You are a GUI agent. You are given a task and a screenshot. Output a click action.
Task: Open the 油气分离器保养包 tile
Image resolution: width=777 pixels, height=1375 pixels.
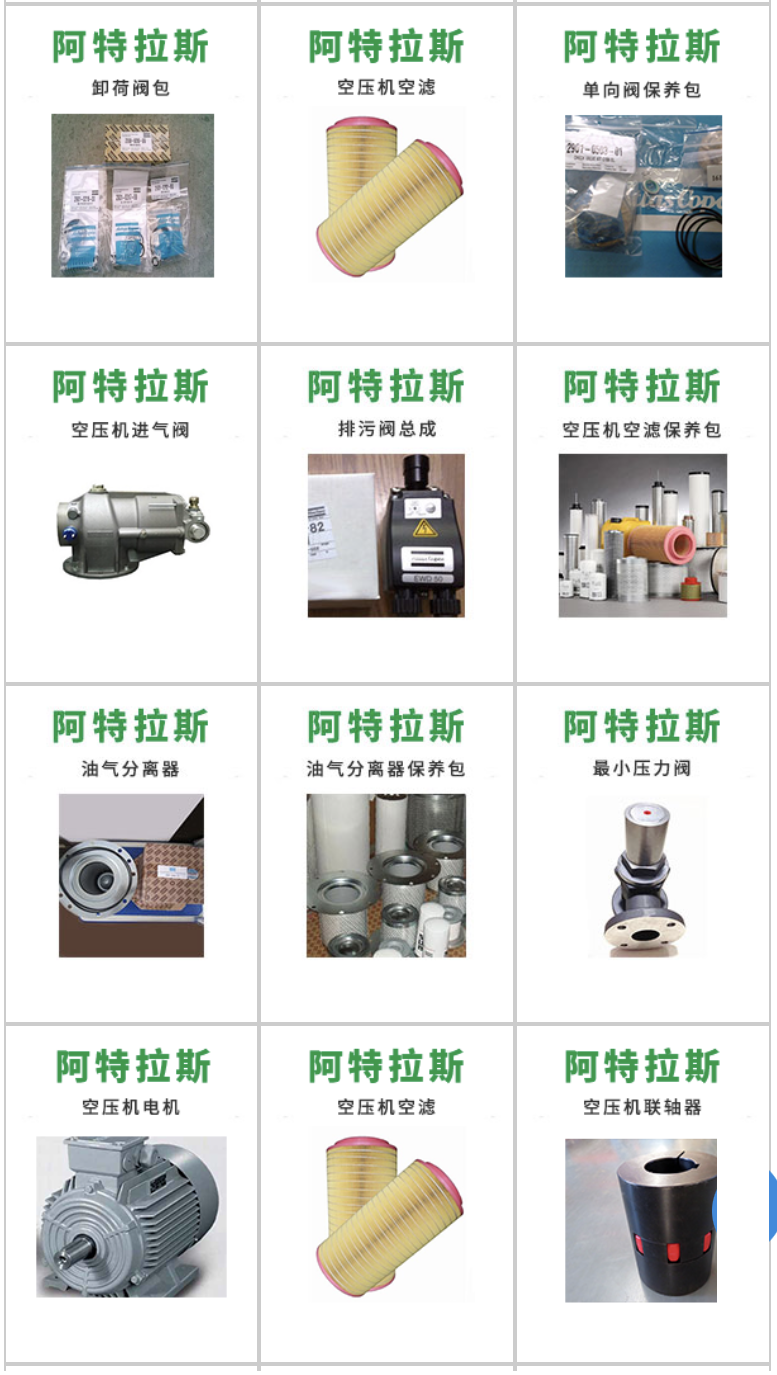pos(386,875)
